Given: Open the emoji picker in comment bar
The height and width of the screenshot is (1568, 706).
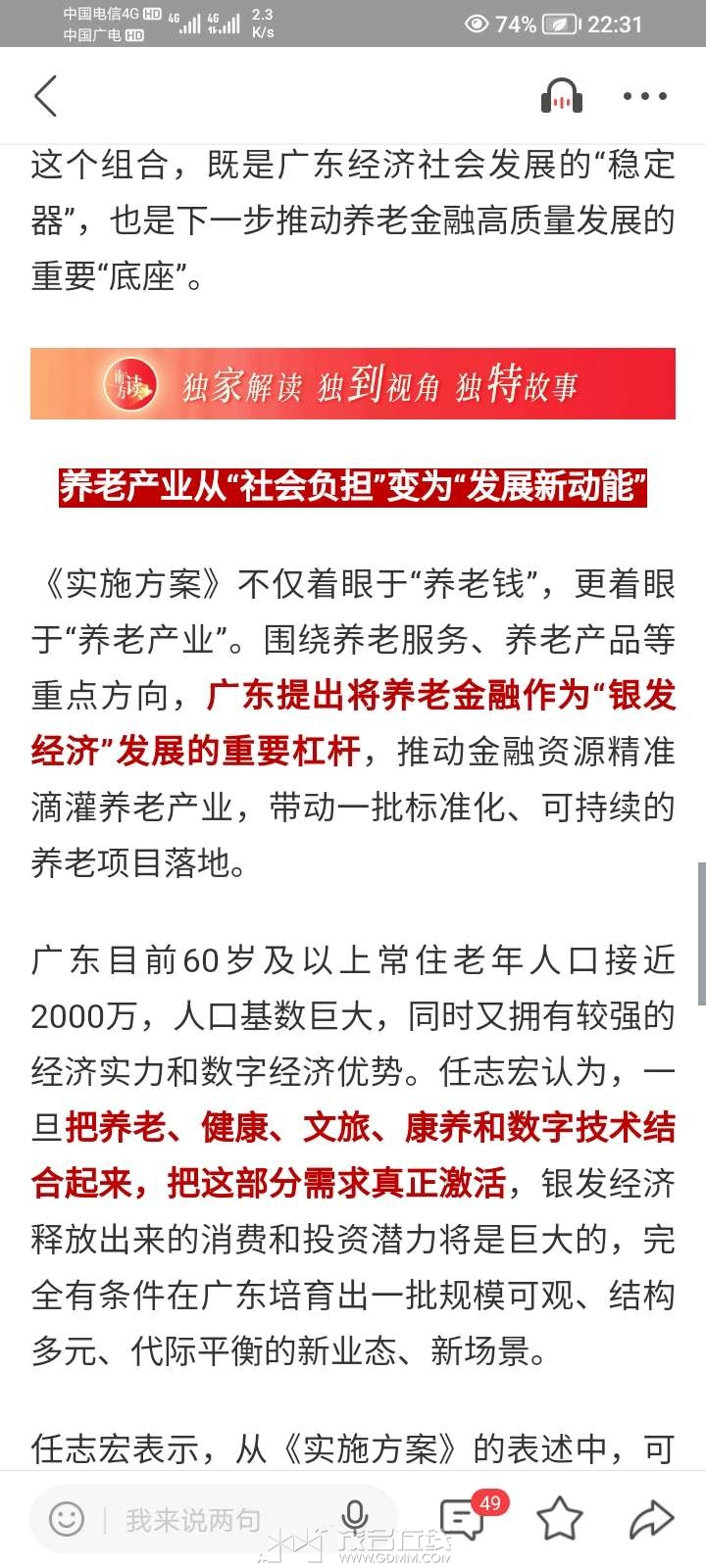Looking at the screenshot, I should tap(67, 1520).
